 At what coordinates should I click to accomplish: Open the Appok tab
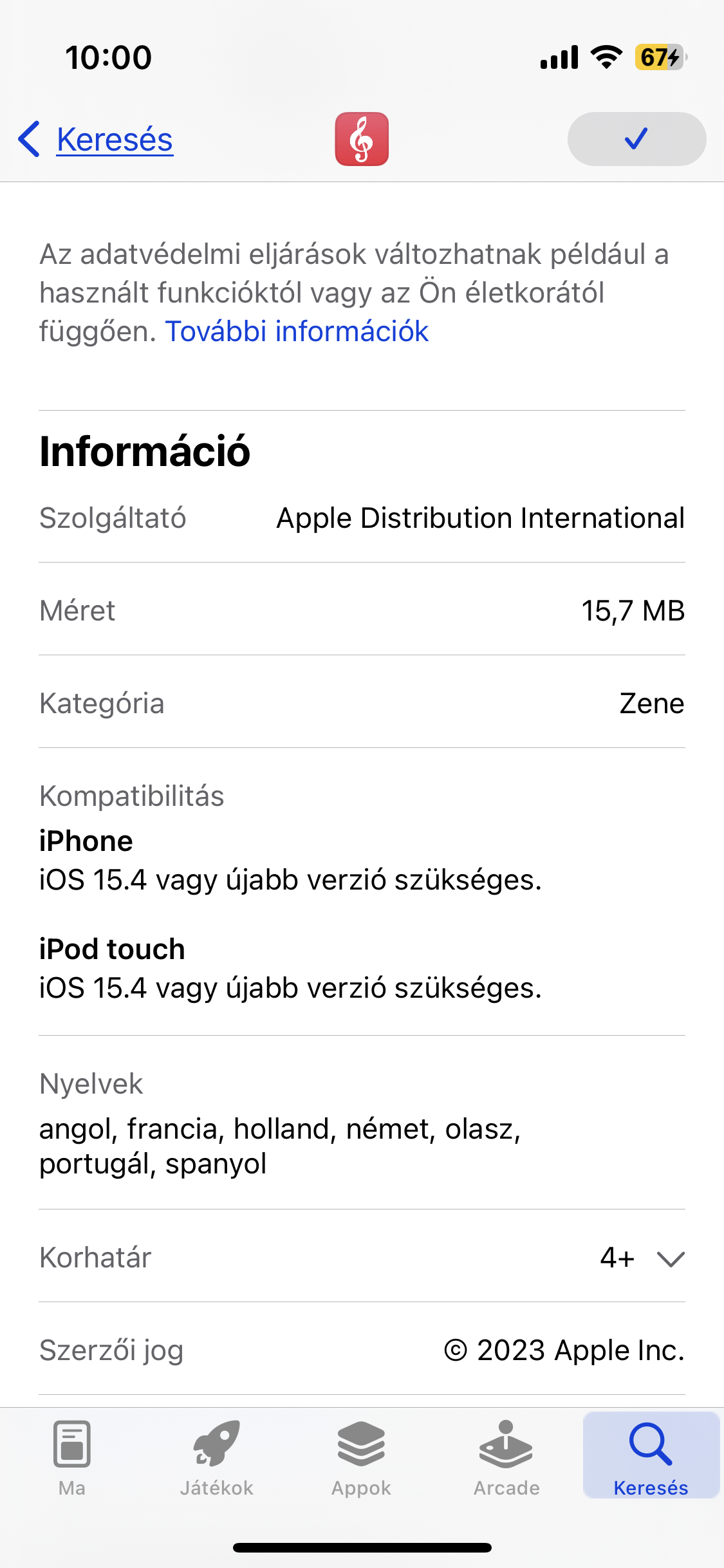tap(361, 1458)
